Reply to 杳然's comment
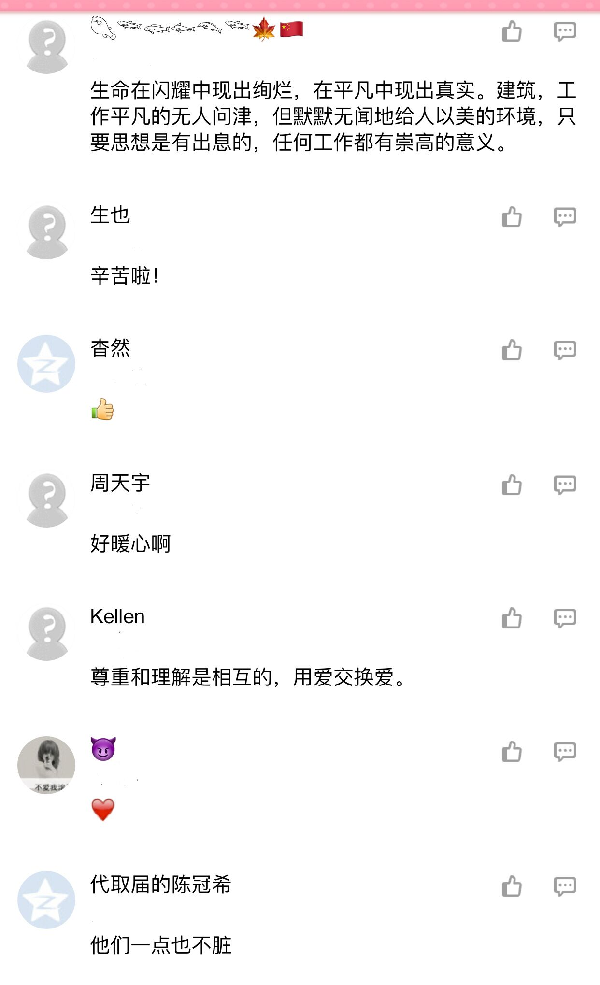The width and height of the screenshot is (600, 985). tap(565, 350)
